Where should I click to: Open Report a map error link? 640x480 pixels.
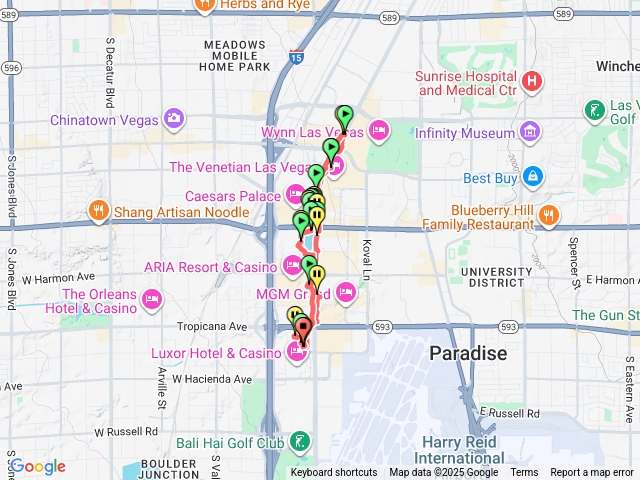click(594, 473)
